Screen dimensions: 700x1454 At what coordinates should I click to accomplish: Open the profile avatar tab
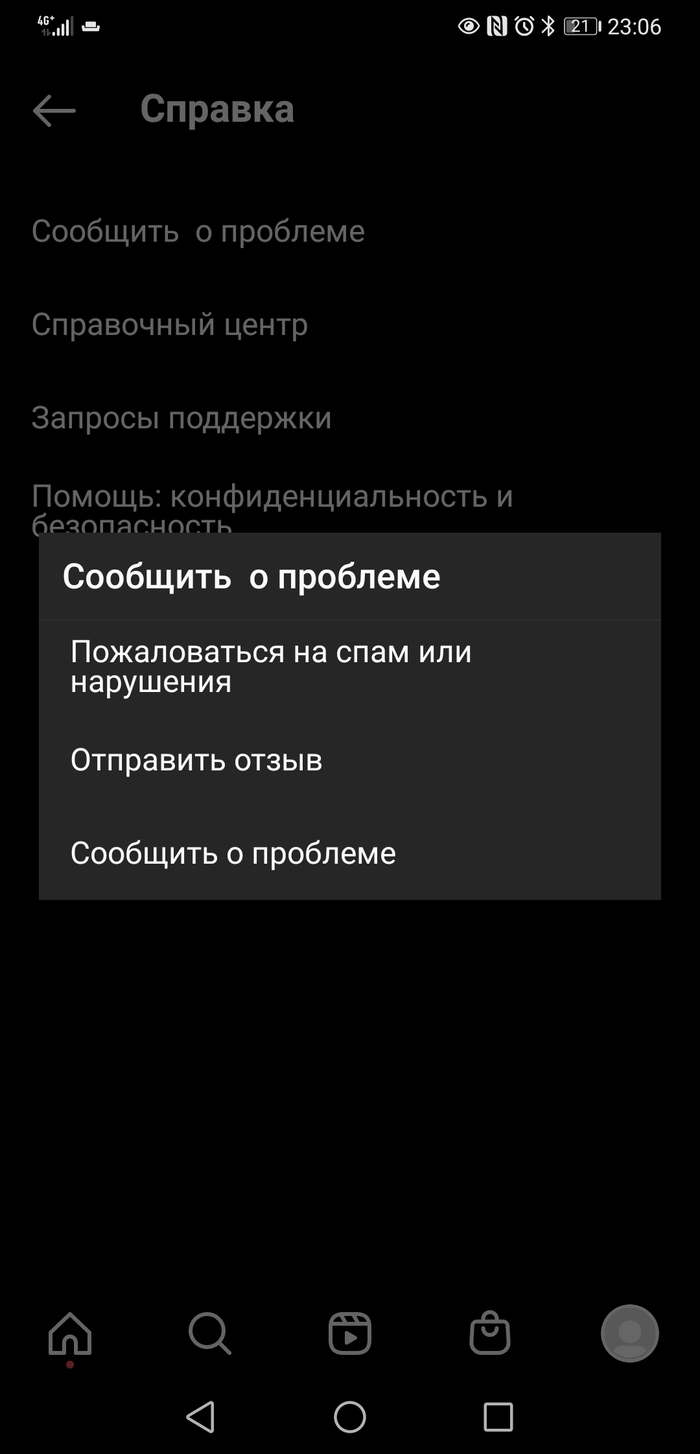(x=630, y=1333)
